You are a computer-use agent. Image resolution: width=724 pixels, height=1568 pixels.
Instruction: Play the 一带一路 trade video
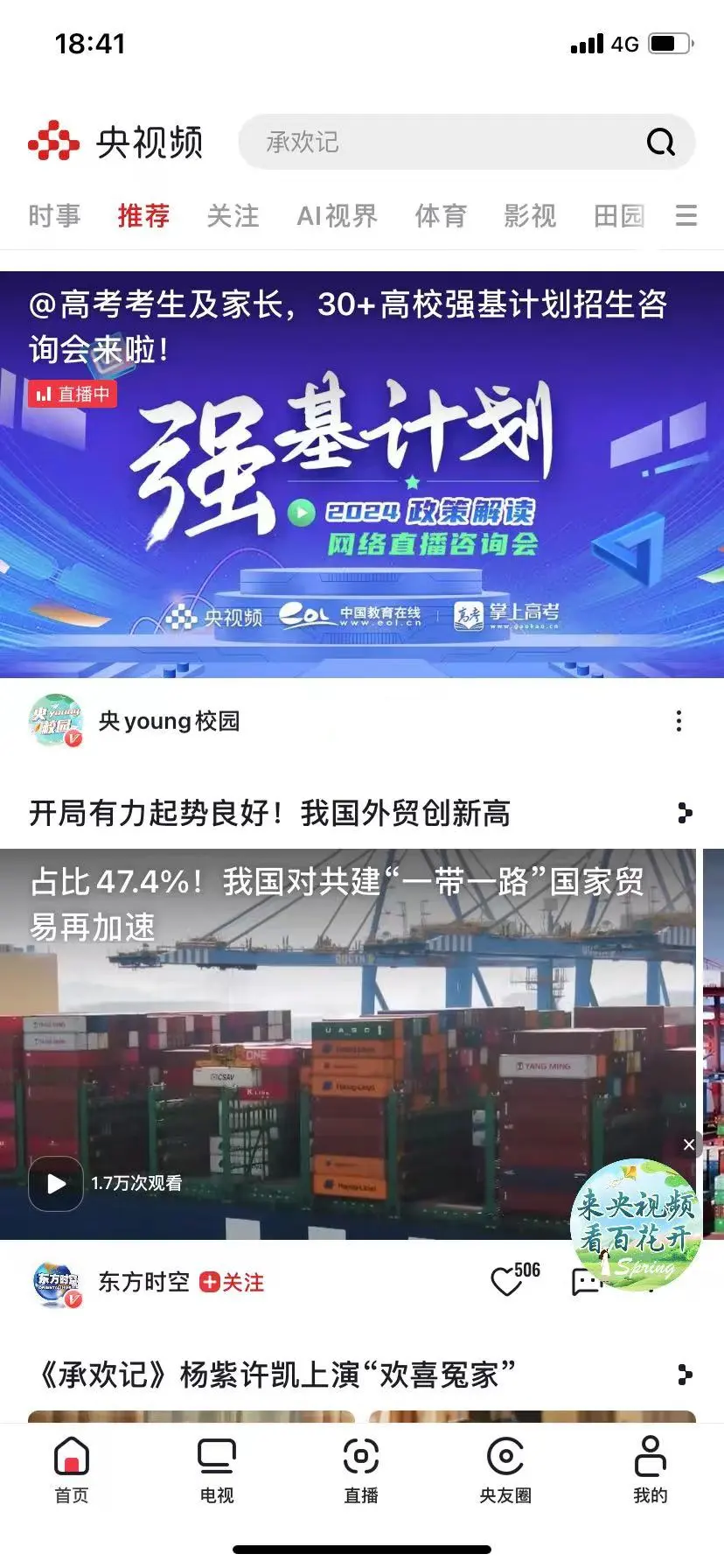point(57,1184)
